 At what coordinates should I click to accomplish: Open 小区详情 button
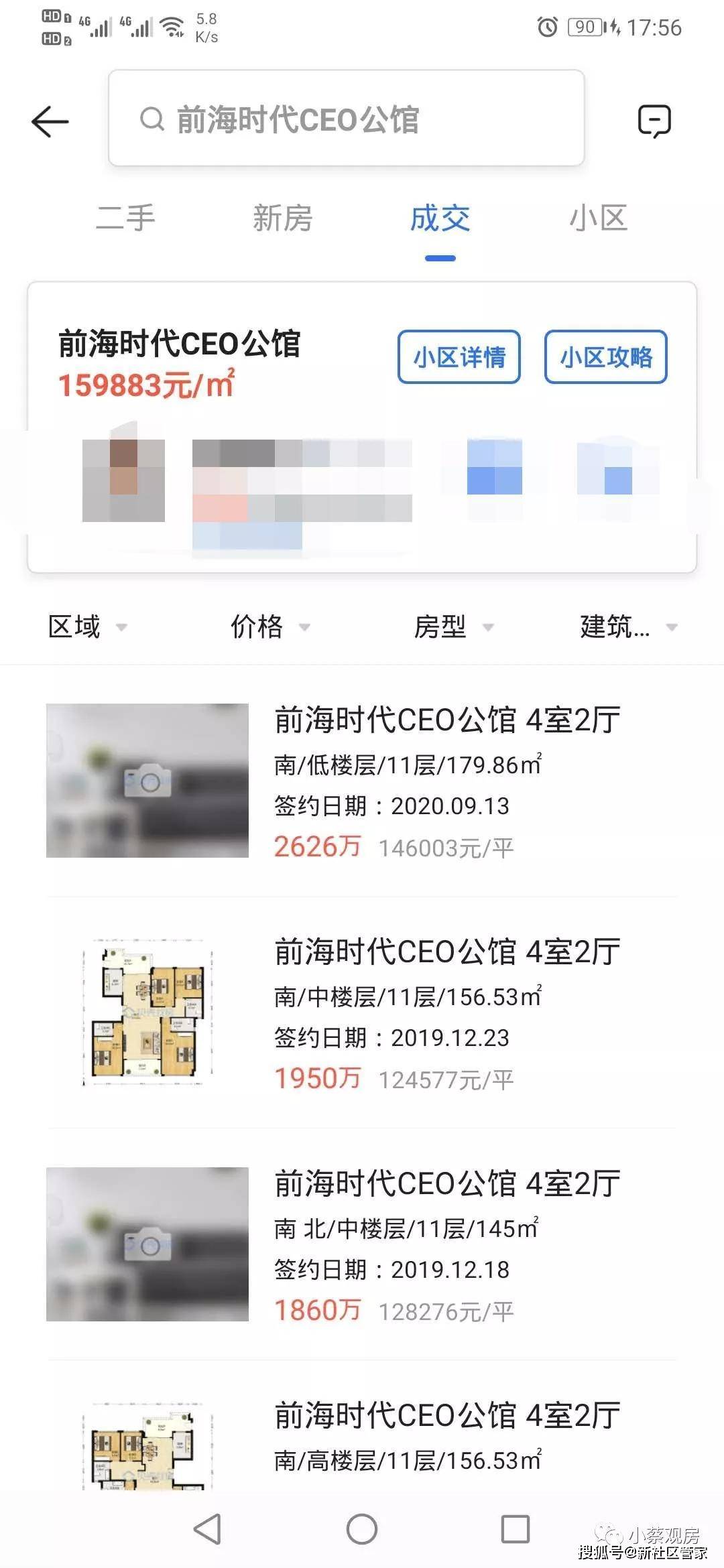click(x=459, y=356)
